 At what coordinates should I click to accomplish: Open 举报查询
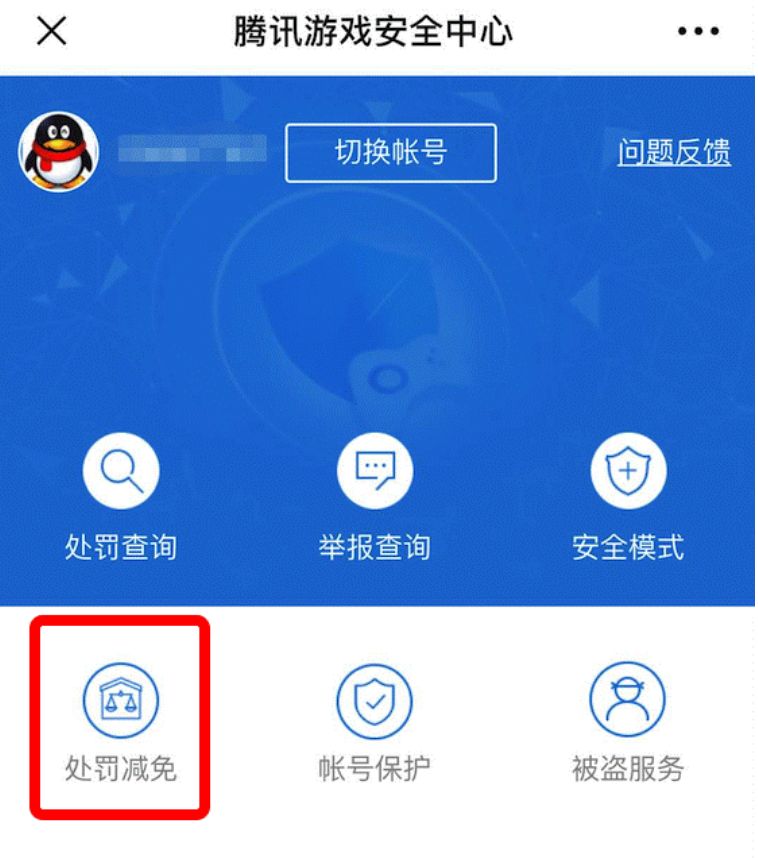click(x=374, y=473)
